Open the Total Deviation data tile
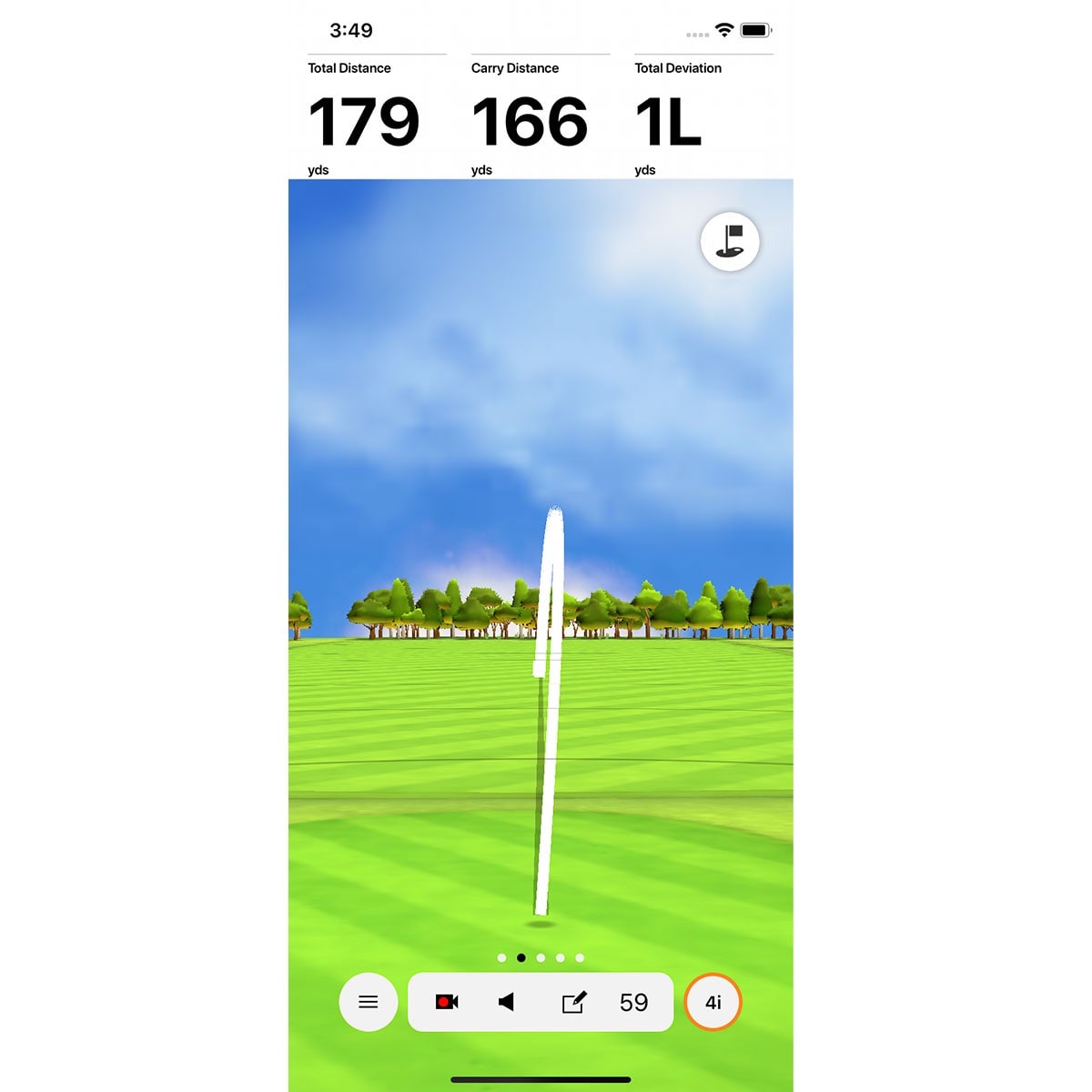The width and height of the screenshot is (1092, 1092). coord(703,118)
